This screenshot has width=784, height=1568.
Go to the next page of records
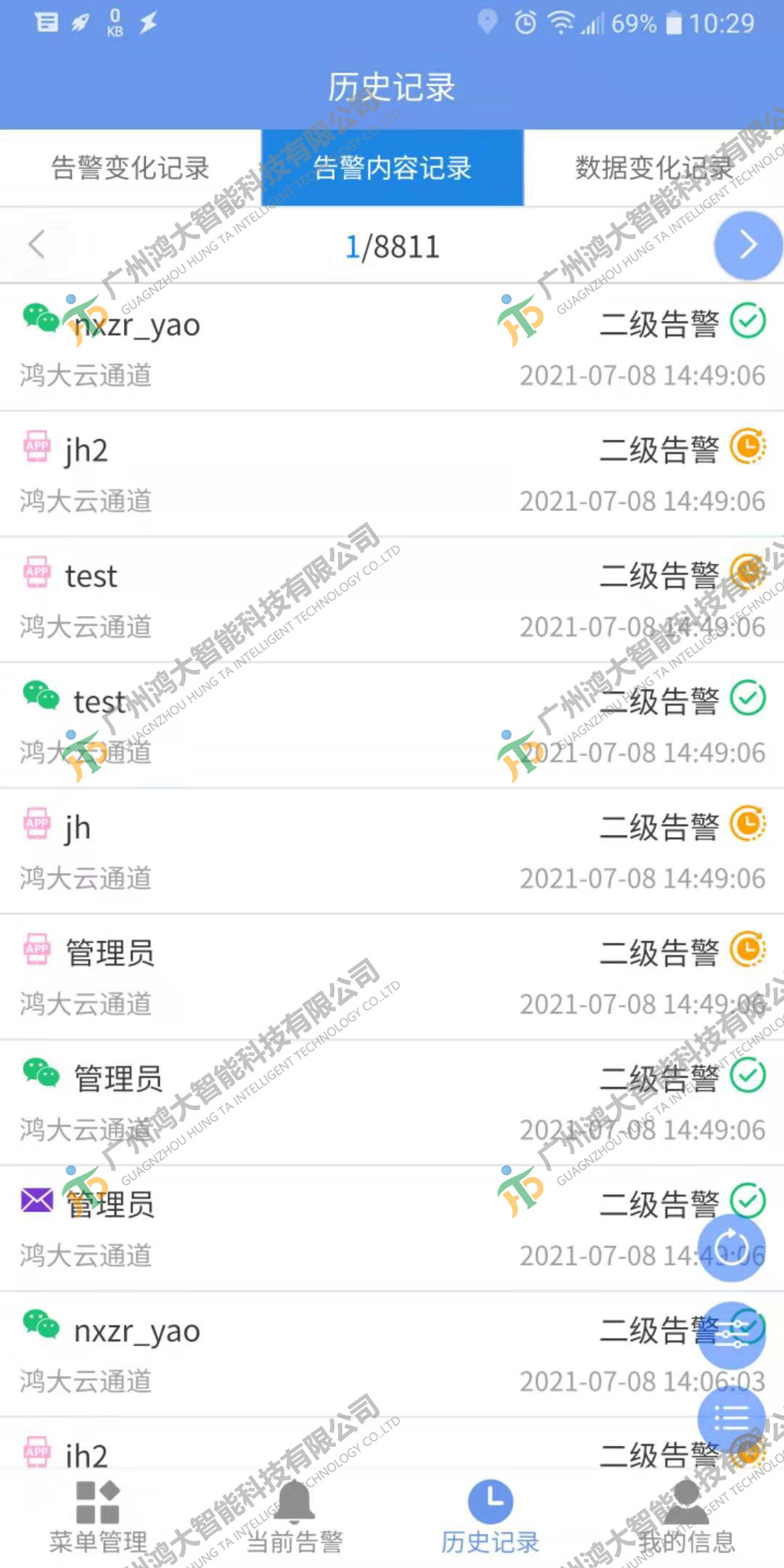748,246
